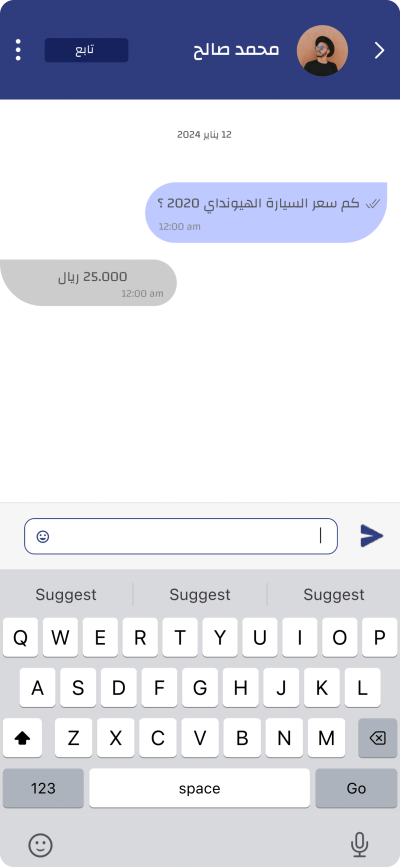Image resolution: width=400 pixels, height=867 pixels.
Task: Switch keyboard to 123 numbers
Action: pyautogui.click(x=43, y=788)
